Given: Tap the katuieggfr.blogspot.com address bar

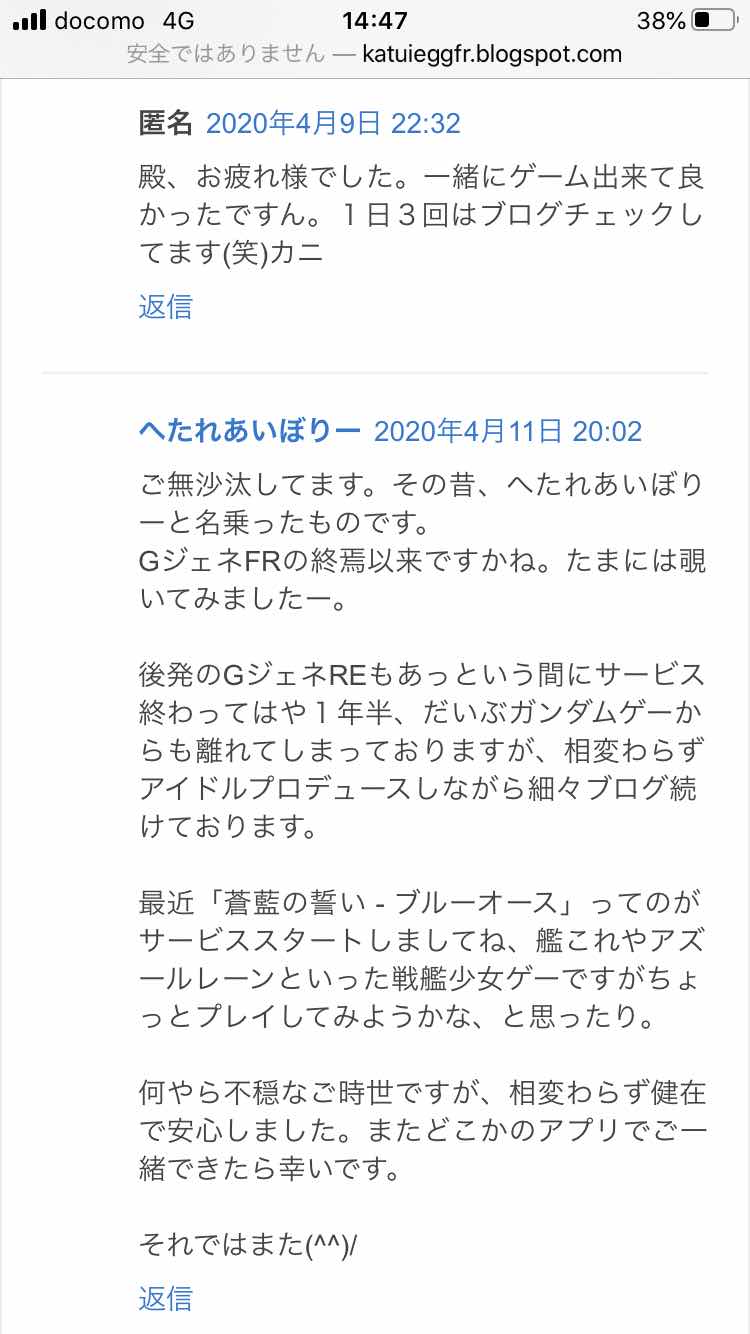Looking at the screenshot, I should [x=375, y=54].
